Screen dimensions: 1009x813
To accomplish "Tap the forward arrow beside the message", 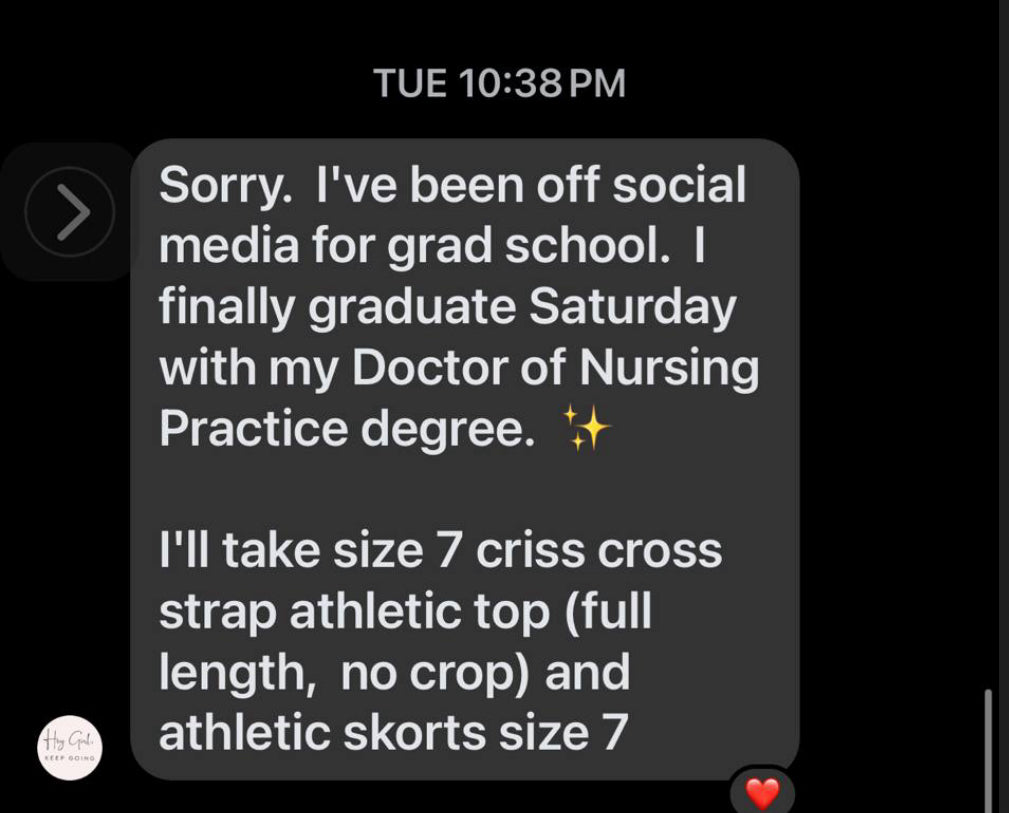I will (x=69, y=211).
